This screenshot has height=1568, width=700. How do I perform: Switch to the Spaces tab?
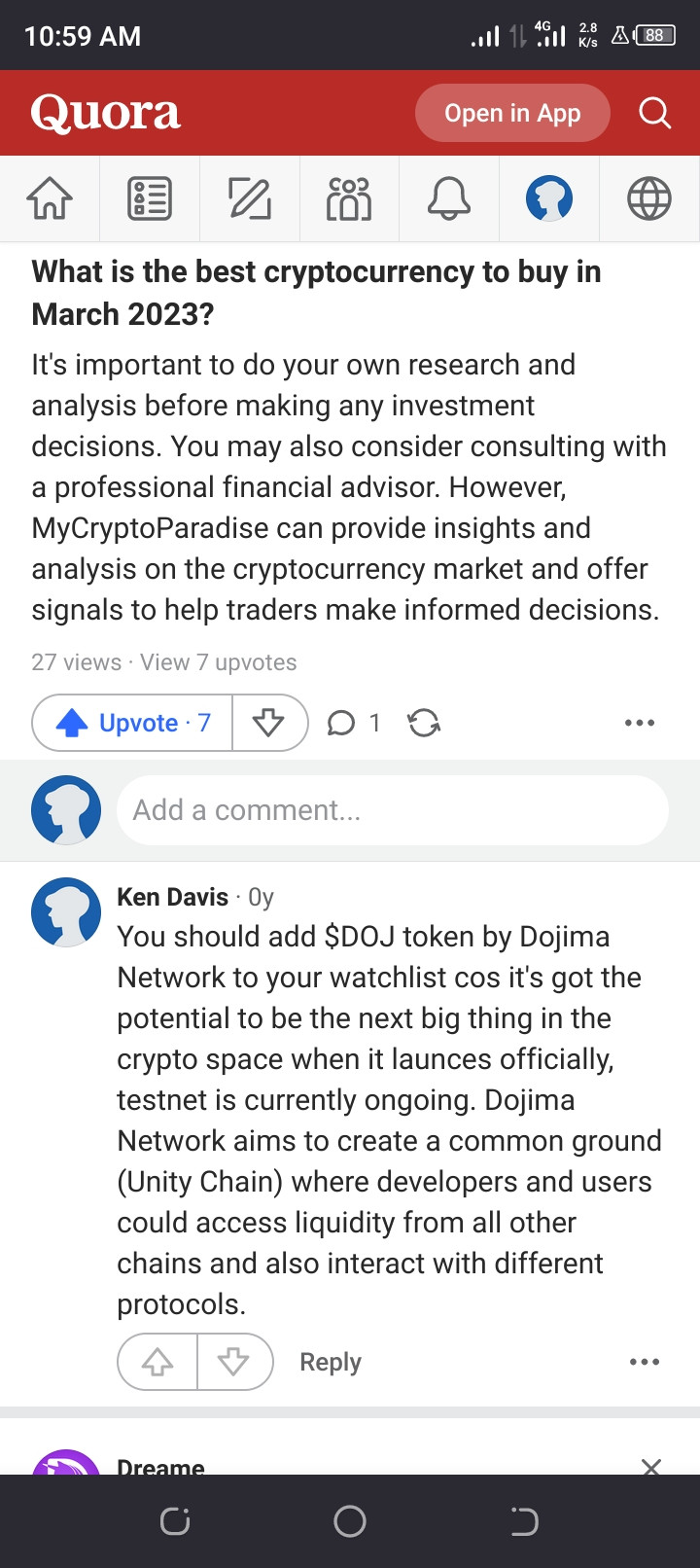(x=349, y=198)
